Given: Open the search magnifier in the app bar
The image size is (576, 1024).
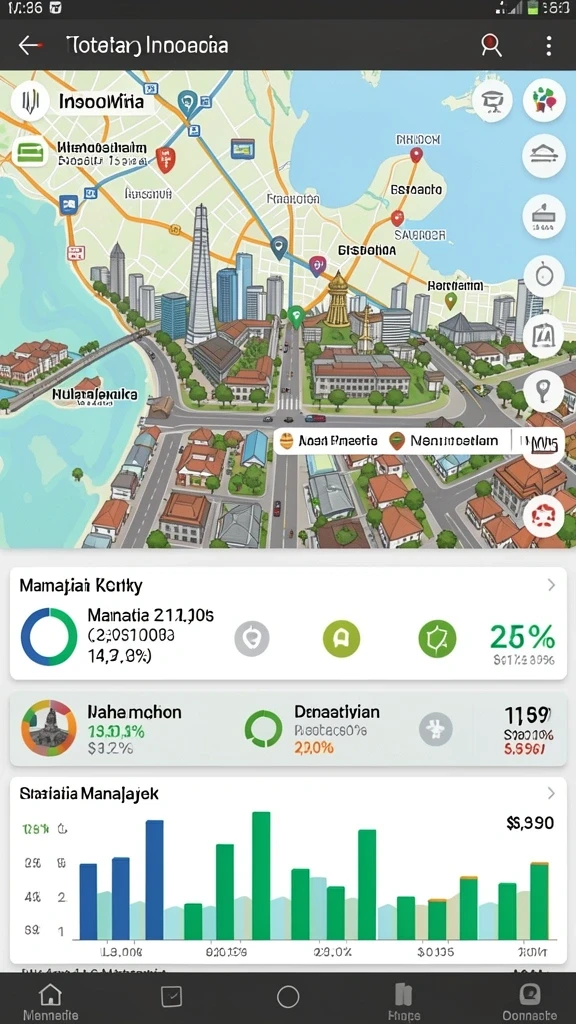Looking at the screenshot, I should click(491, 45).
